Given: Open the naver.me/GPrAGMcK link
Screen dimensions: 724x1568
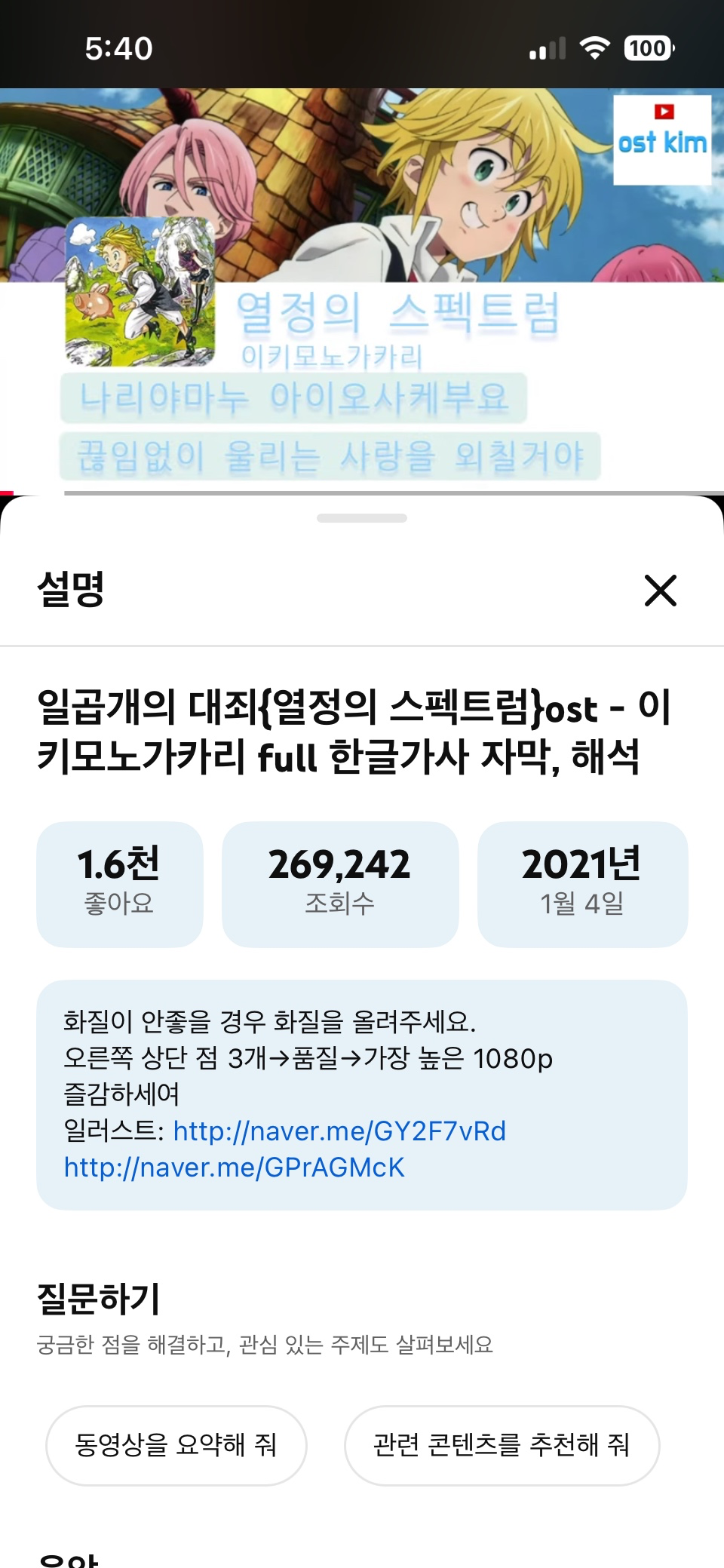Looking at the screenshot, I should [234, 1168].
